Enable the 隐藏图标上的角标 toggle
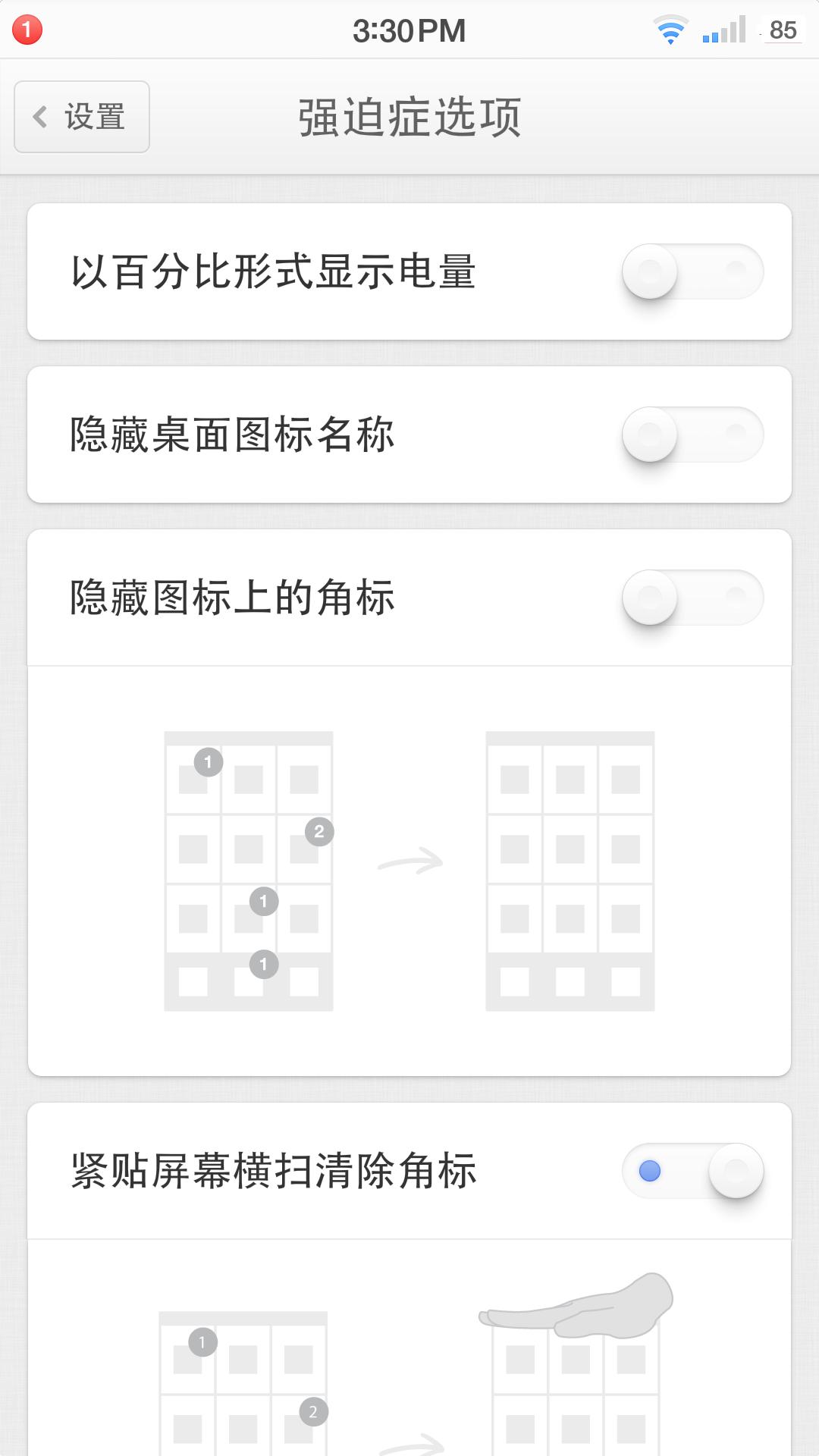The height and width of the screenshot is (1456, 819). pos(693,598)
